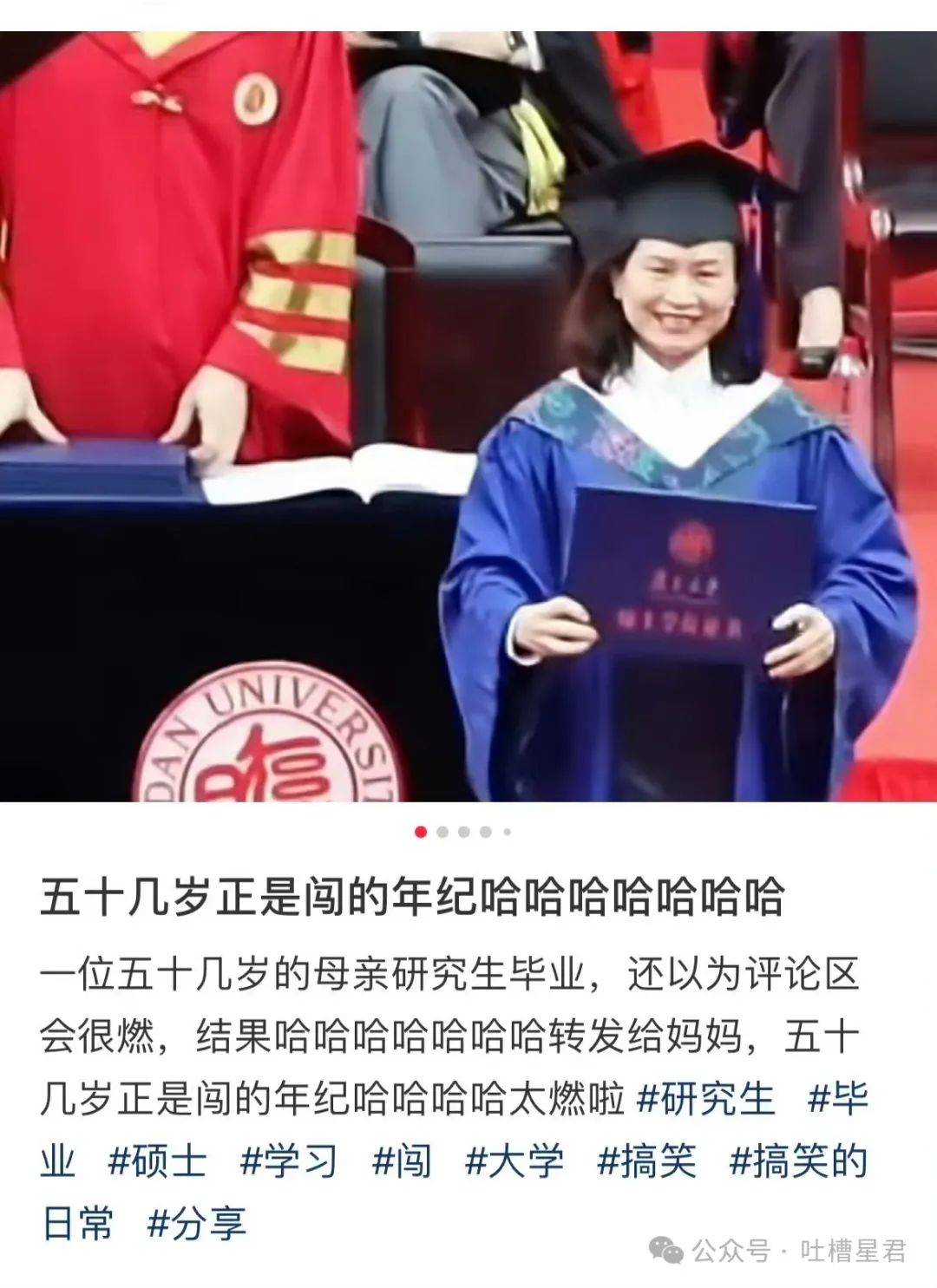Open the #研究生 hashtag
This screenshot has height=1288, width=937.
point(705,1100)
